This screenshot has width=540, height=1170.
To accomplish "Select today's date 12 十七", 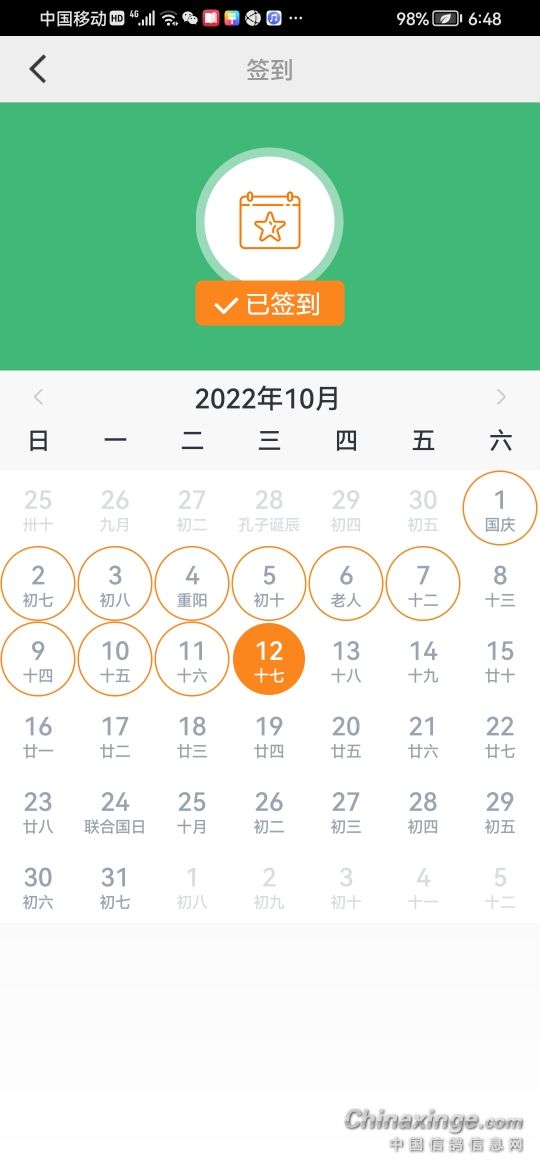I will 269,660.
